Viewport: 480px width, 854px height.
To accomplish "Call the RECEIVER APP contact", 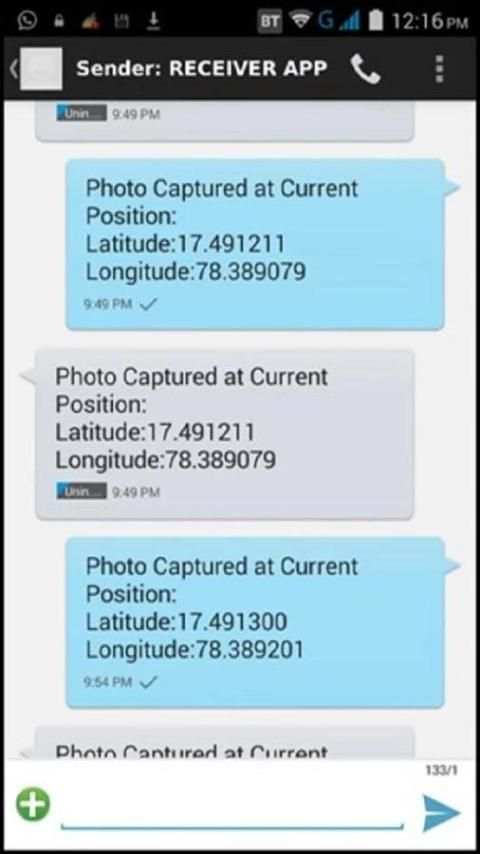I will (x=365, y=69).
